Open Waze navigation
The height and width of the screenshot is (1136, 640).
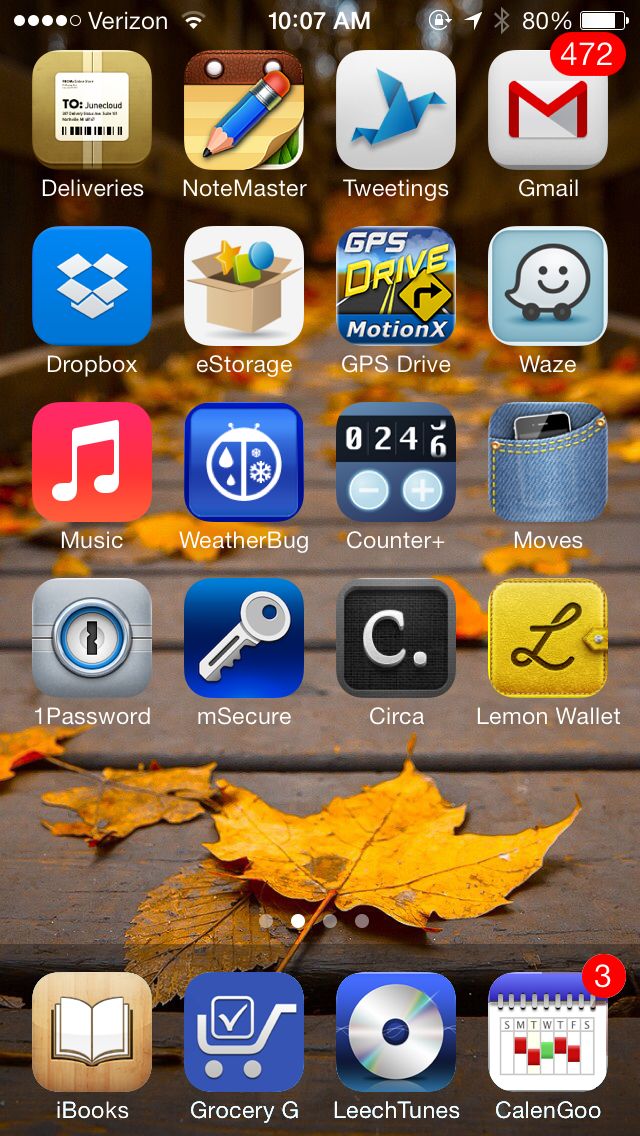click(x=548, y=286)
